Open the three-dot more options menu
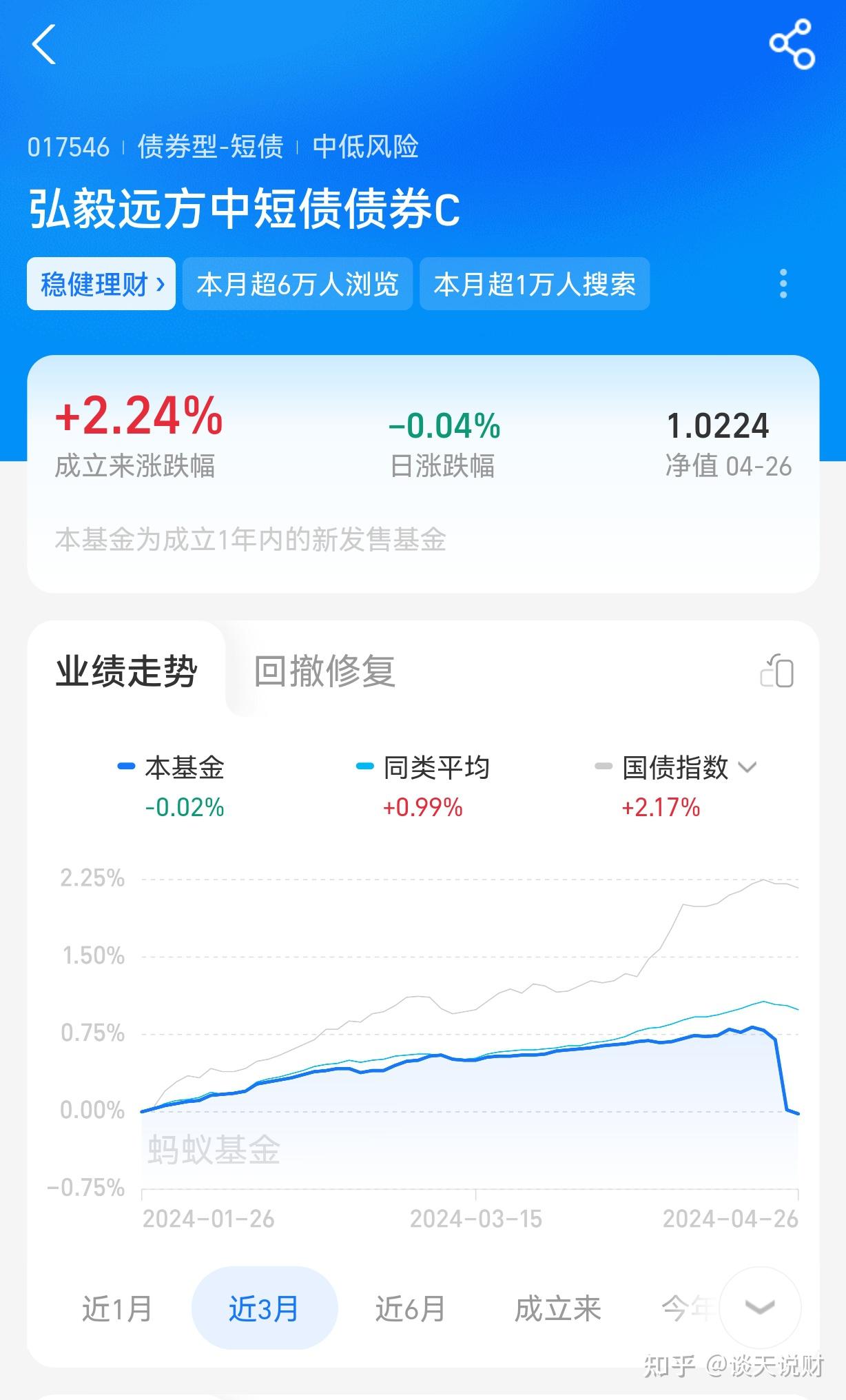 click(x=782, y=285)
